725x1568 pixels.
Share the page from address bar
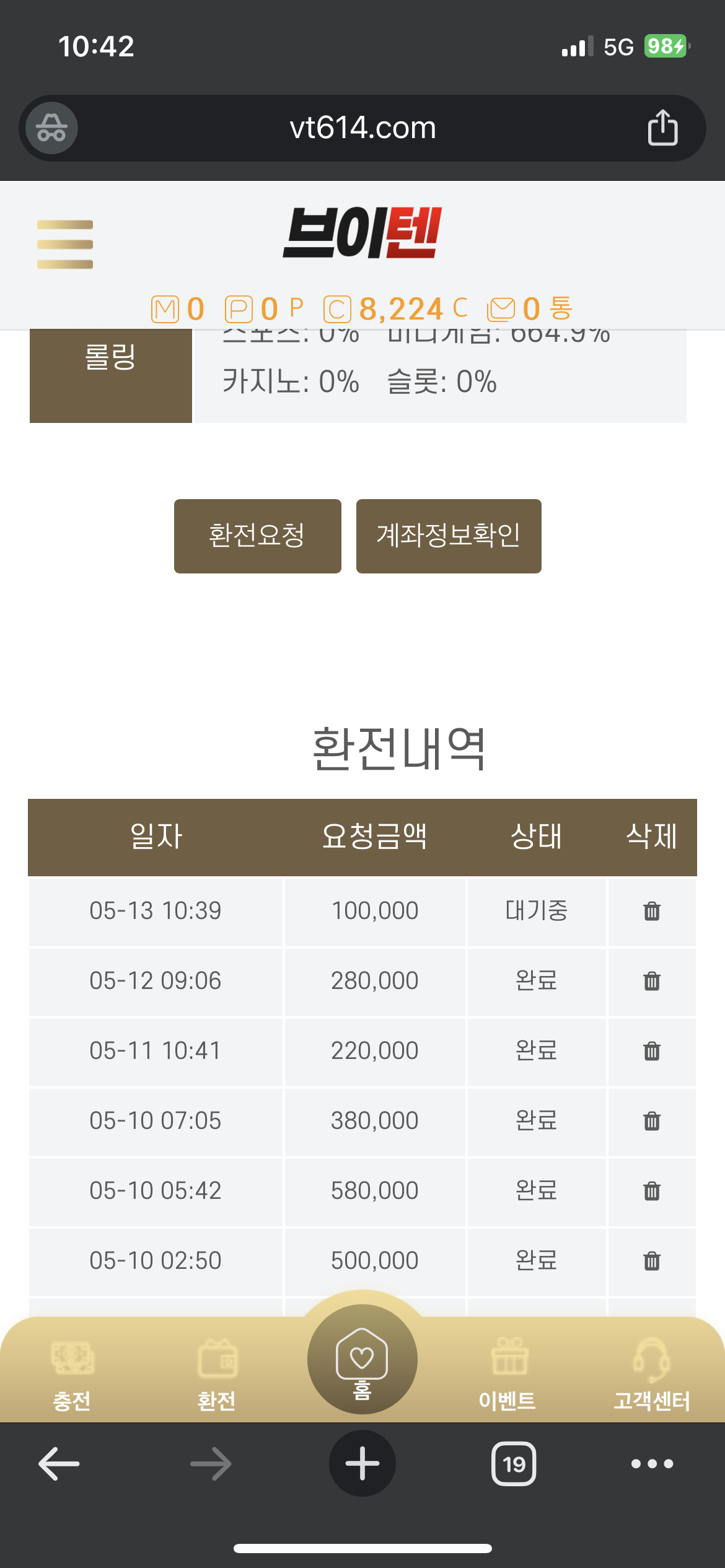662,128
